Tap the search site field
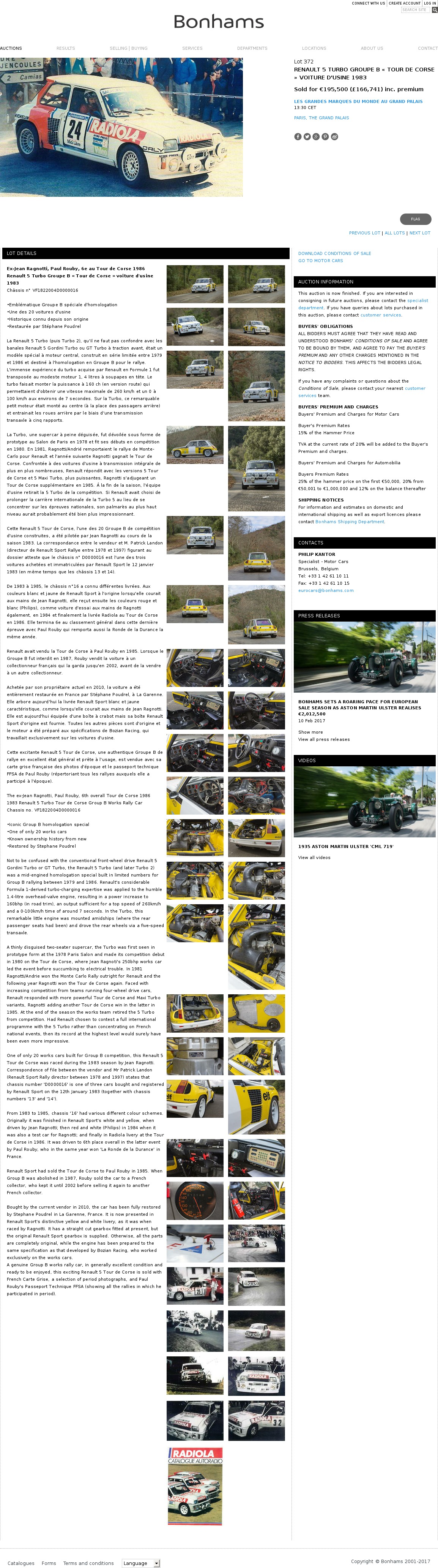This screenshot has height=1568, width=438. click(415, 10)
